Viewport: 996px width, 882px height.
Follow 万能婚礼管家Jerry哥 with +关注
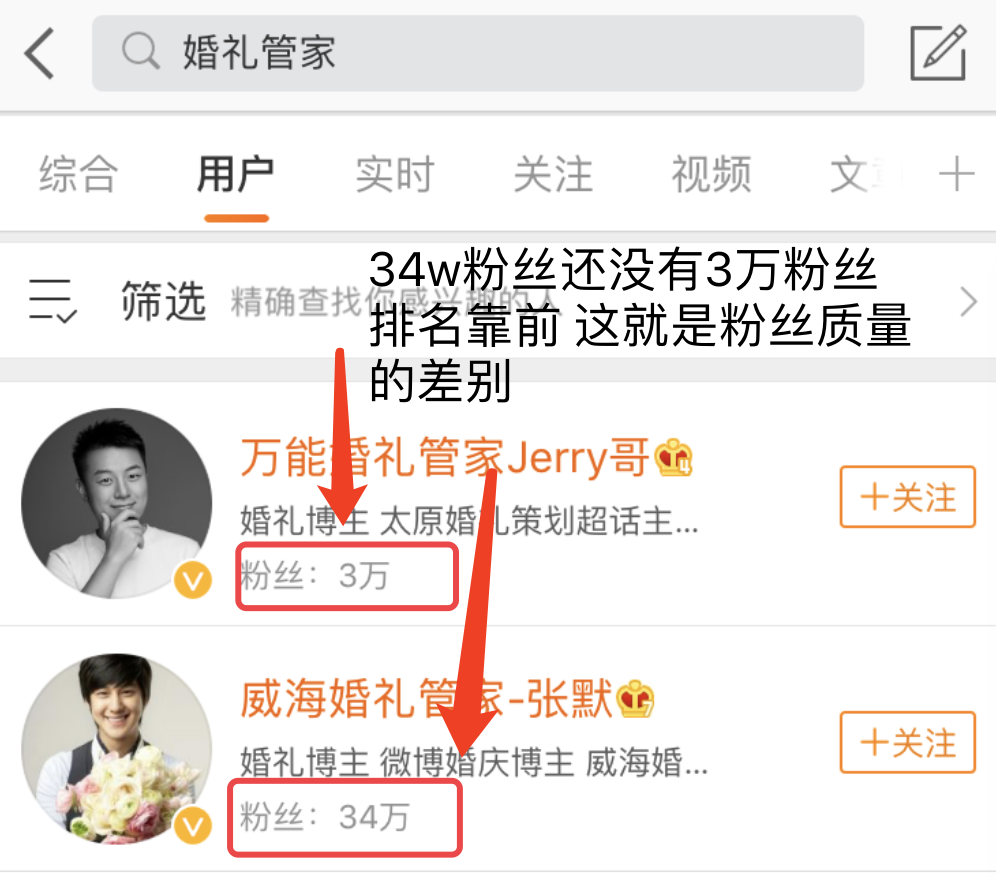pos(907,497)
